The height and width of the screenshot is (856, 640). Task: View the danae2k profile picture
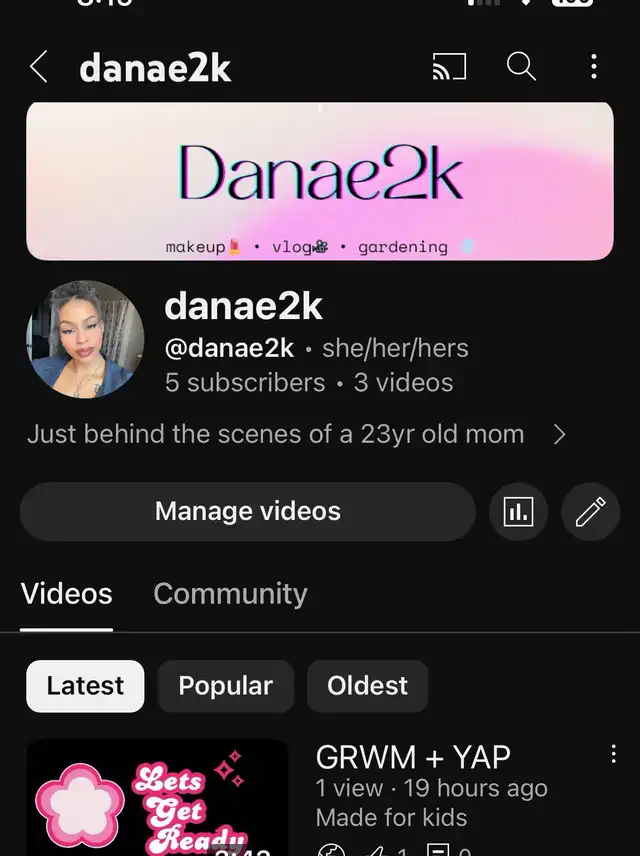85,339
